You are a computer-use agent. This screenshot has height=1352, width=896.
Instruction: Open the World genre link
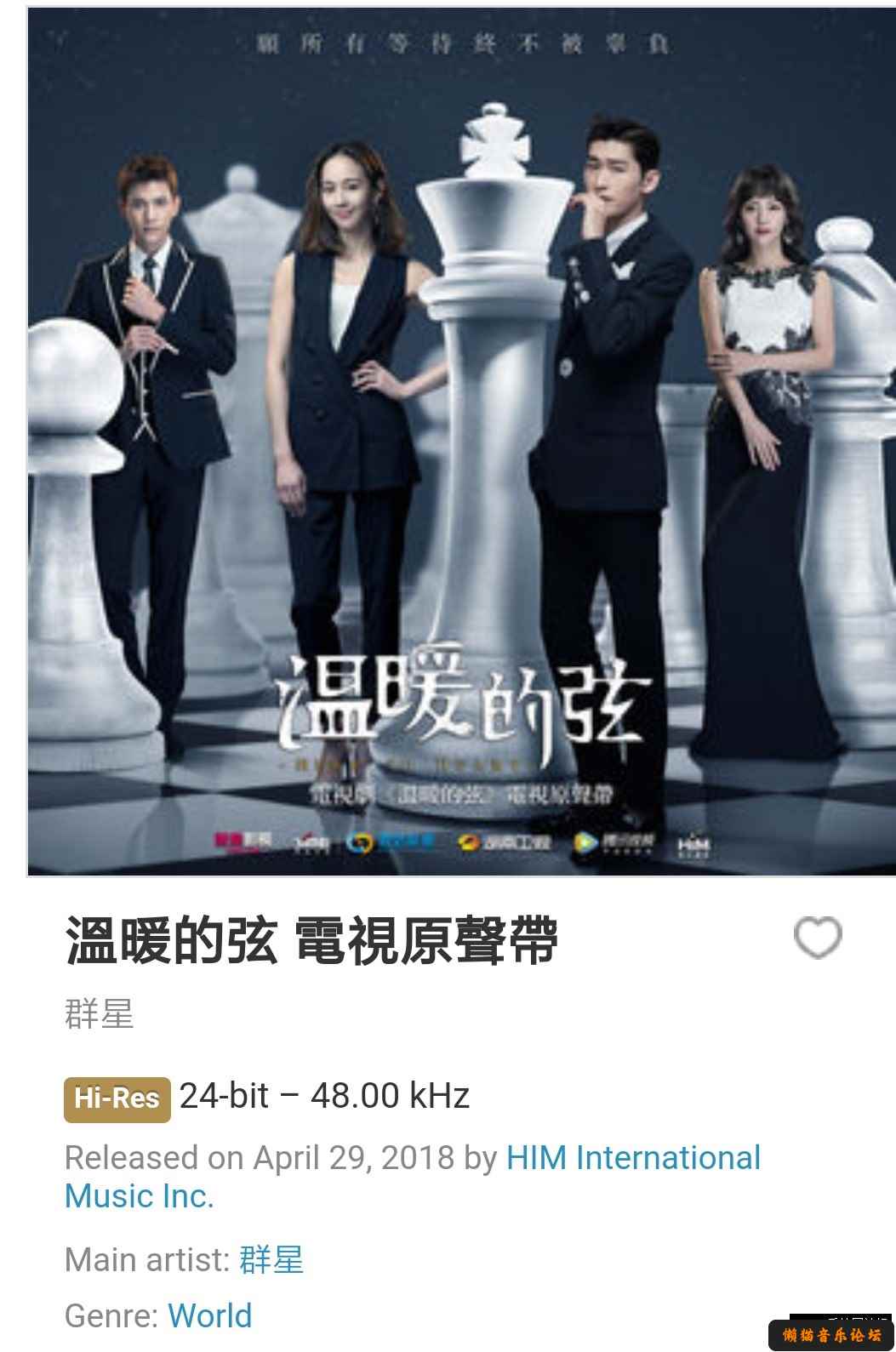tap(209, 1315)
